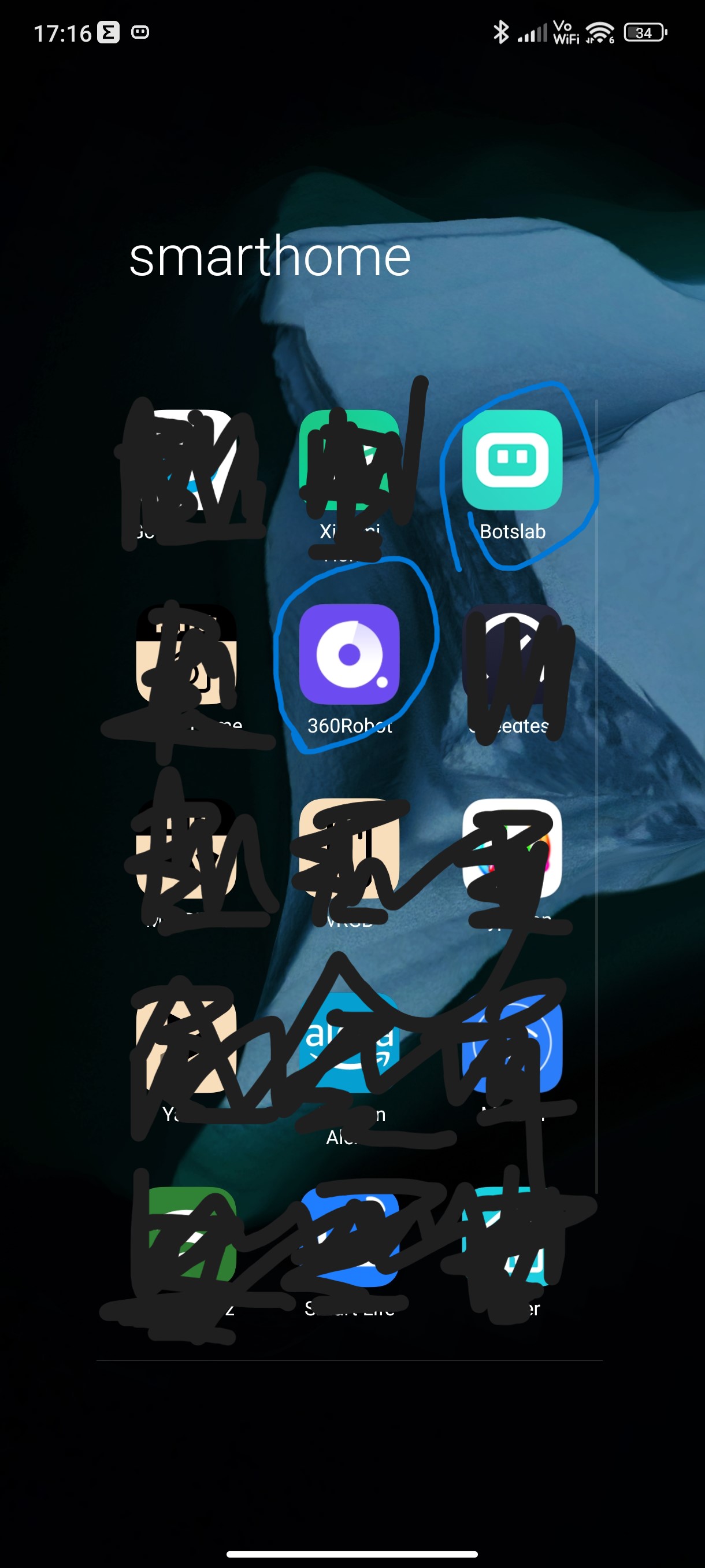Open the Amazon Alexa app

coord(349,1042)
